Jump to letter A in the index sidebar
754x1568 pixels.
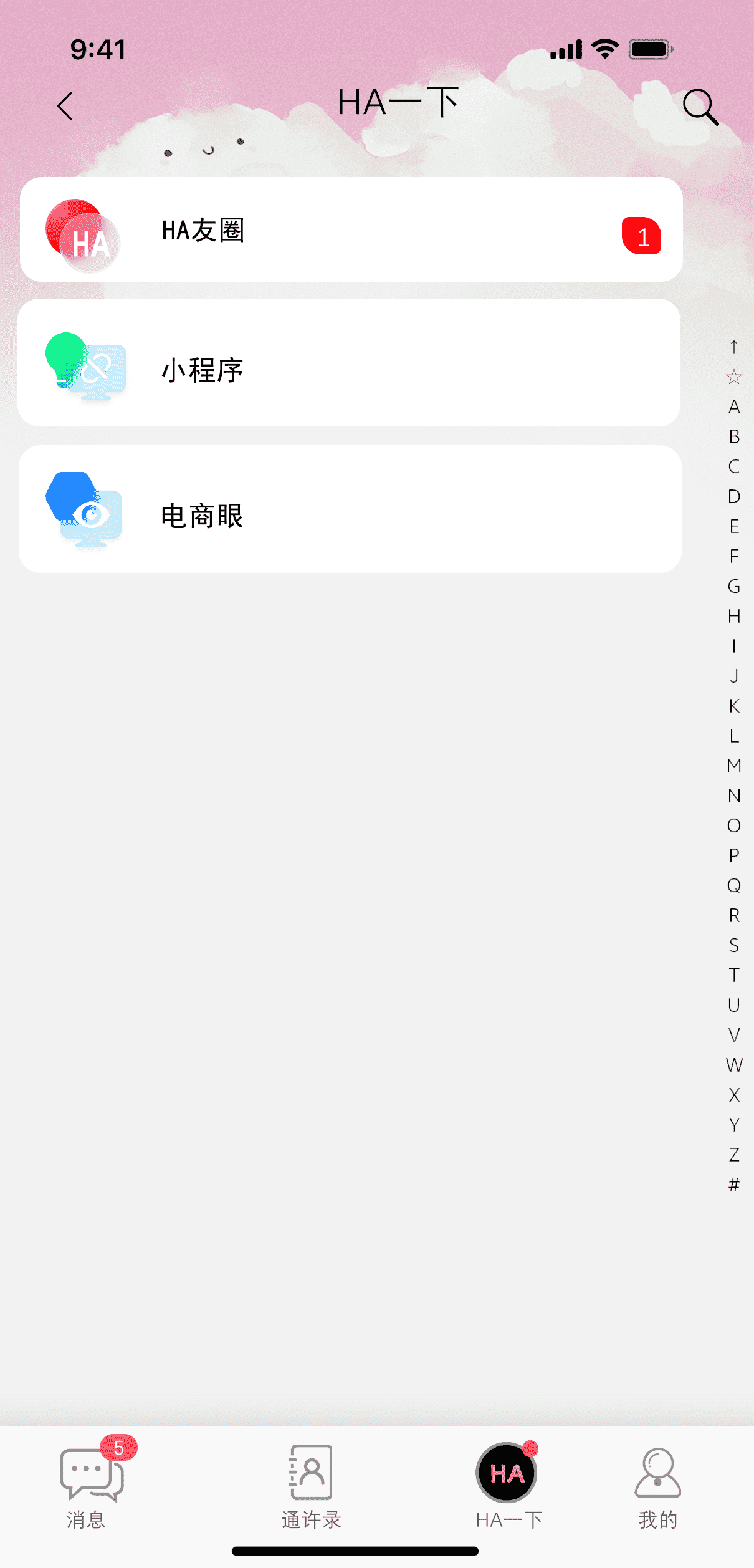(734, 406)
